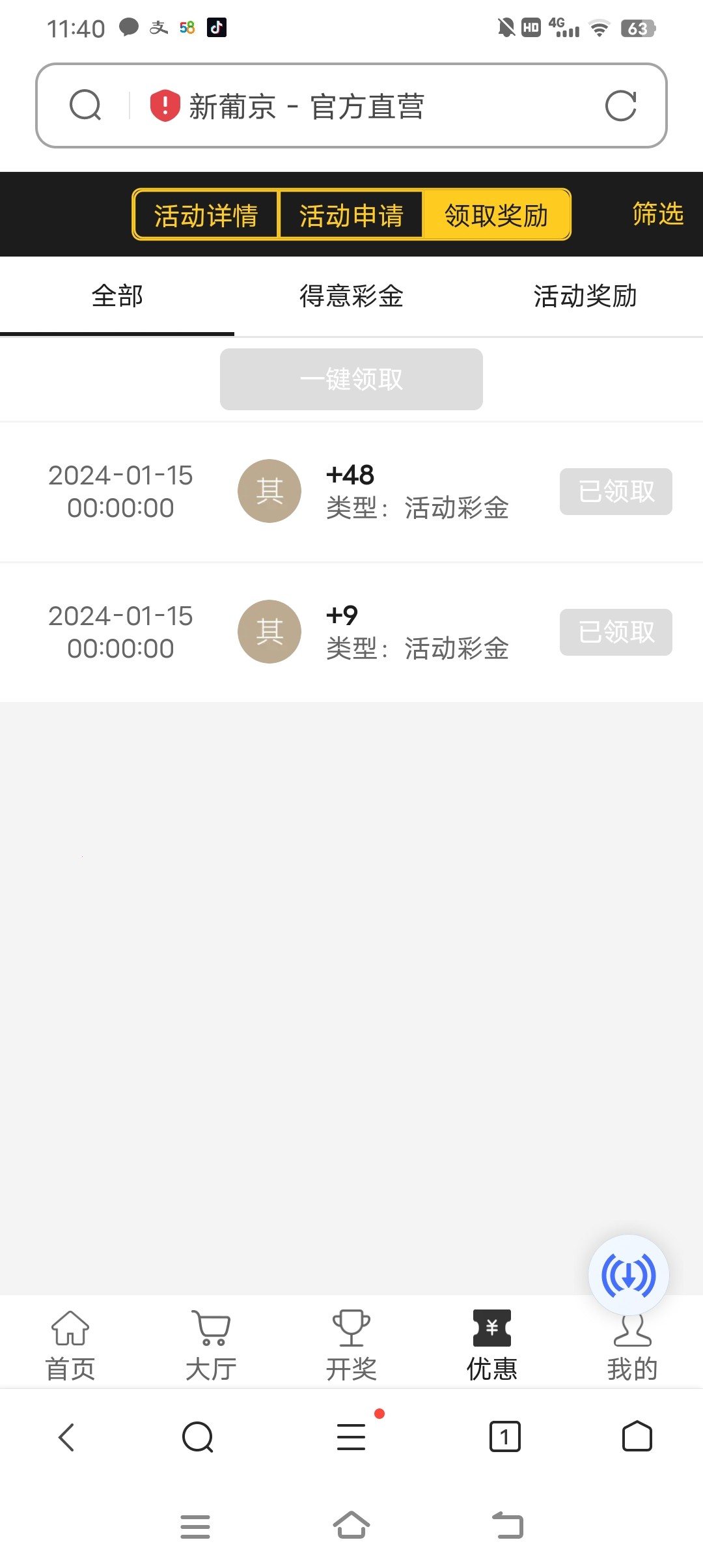
Task: Reload the page with the refresh icon
Action: pyautogui.click(x=621, y=105)
